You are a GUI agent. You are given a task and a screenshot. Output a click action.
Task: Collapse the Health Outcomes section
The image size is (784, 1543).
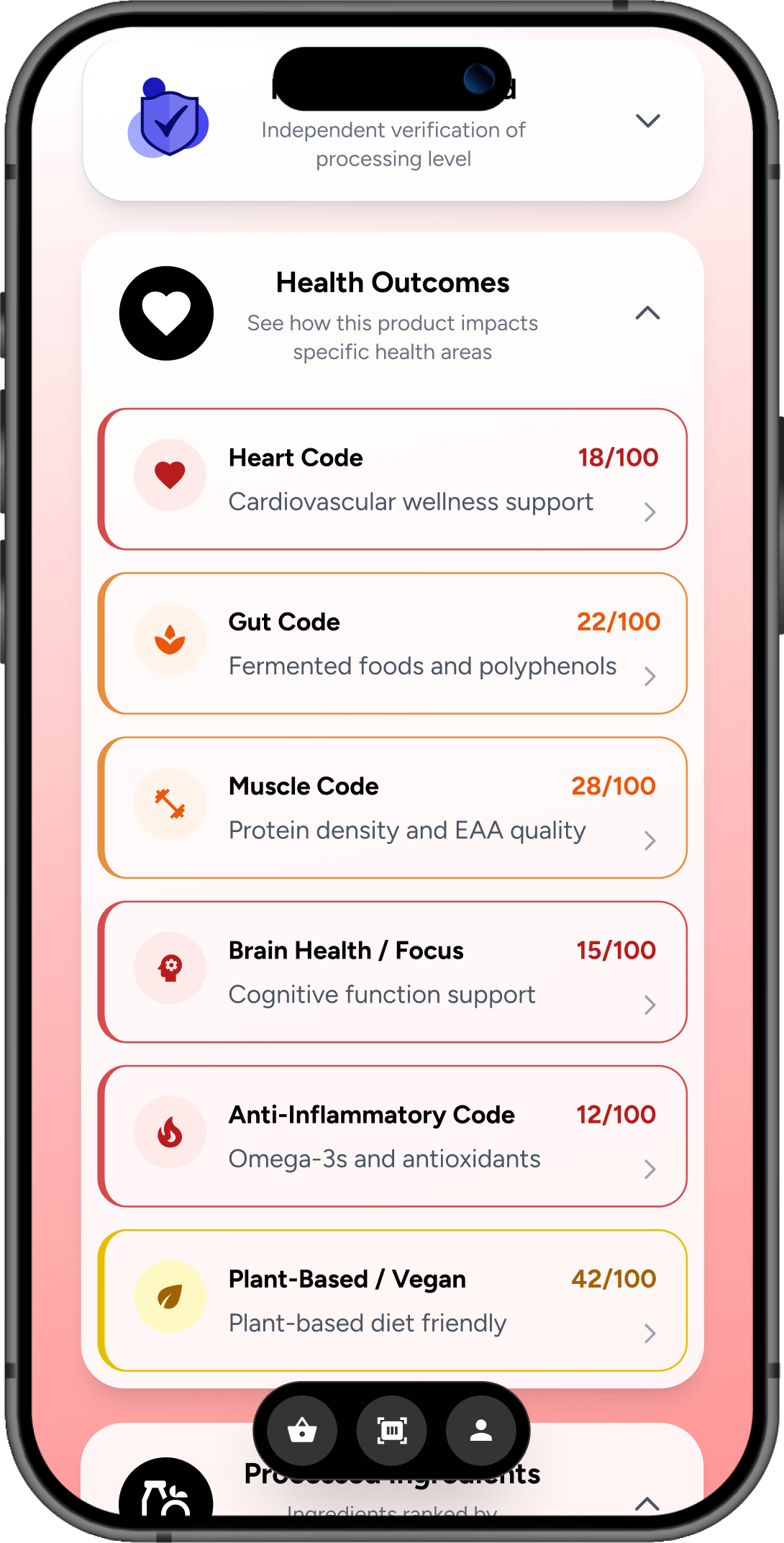tap(647, 313)
